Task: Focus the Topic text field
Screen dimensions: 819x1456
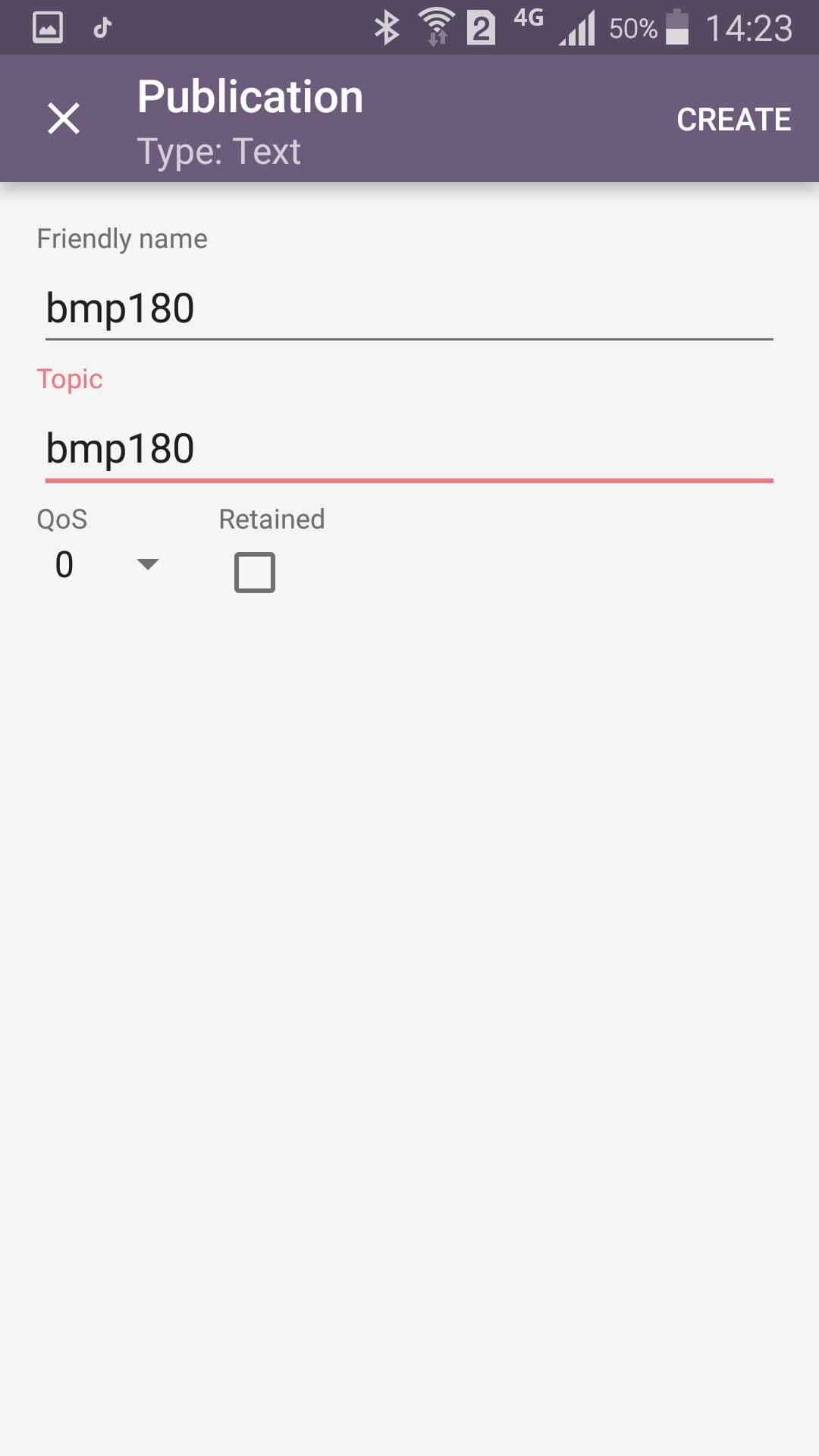Action: coord(409,449)
